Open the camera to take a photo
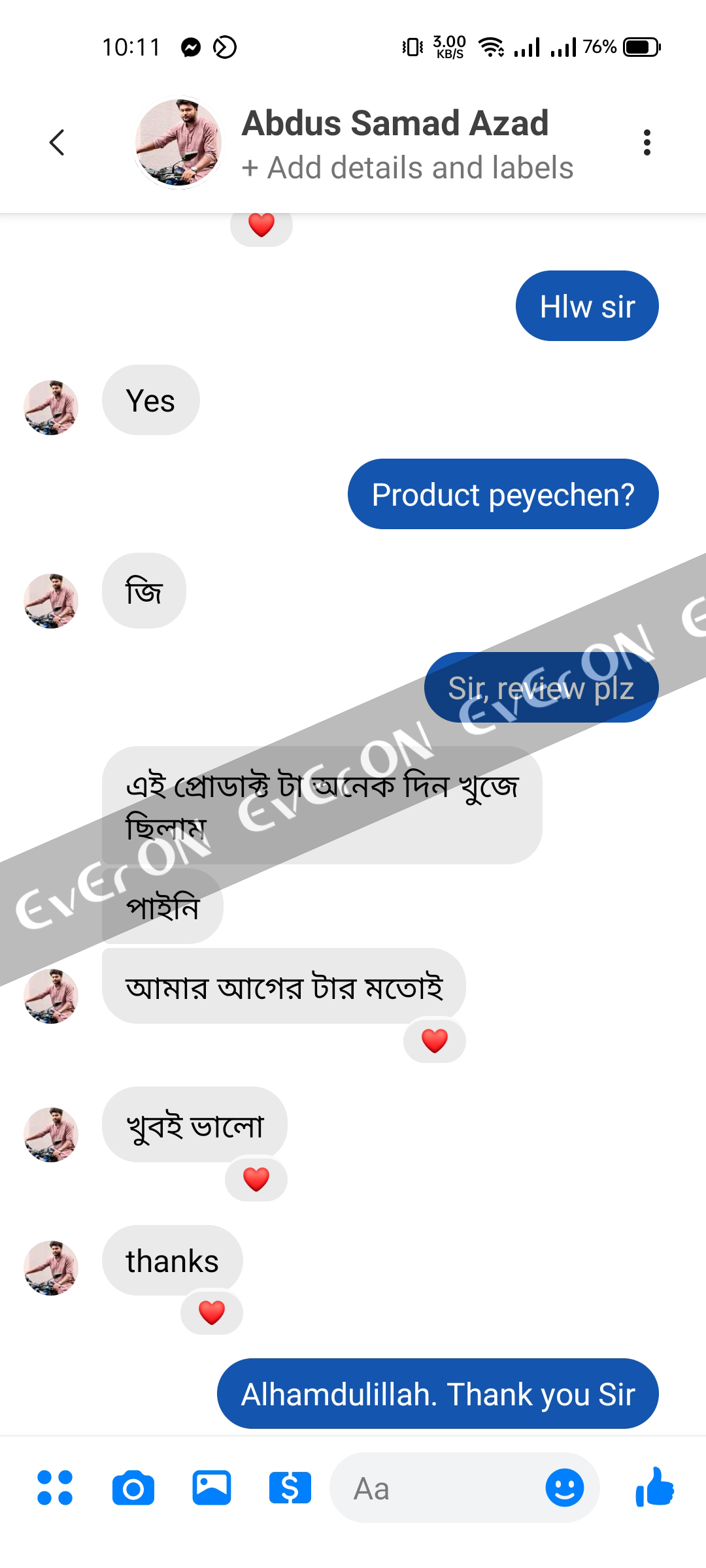Image resolution: width=706 pixels, height=1568 pixels. 133,1488
